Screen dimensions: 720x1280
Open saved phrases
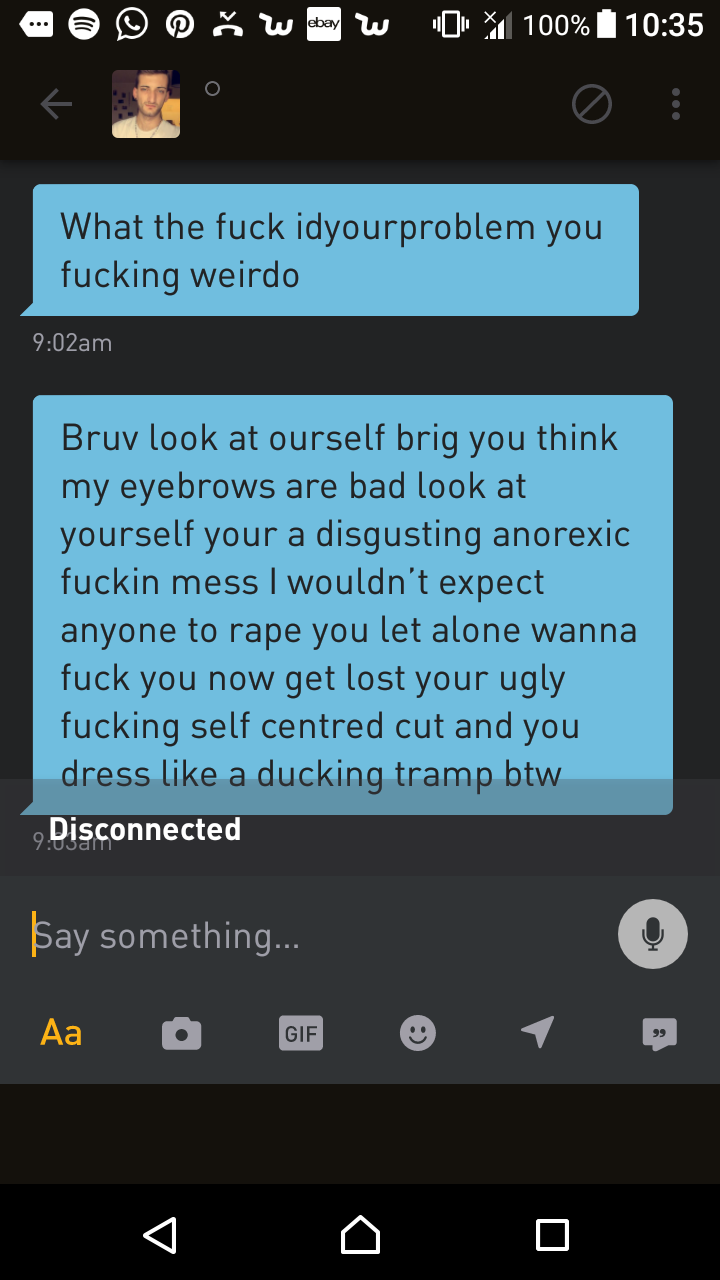click(658, 1033)
